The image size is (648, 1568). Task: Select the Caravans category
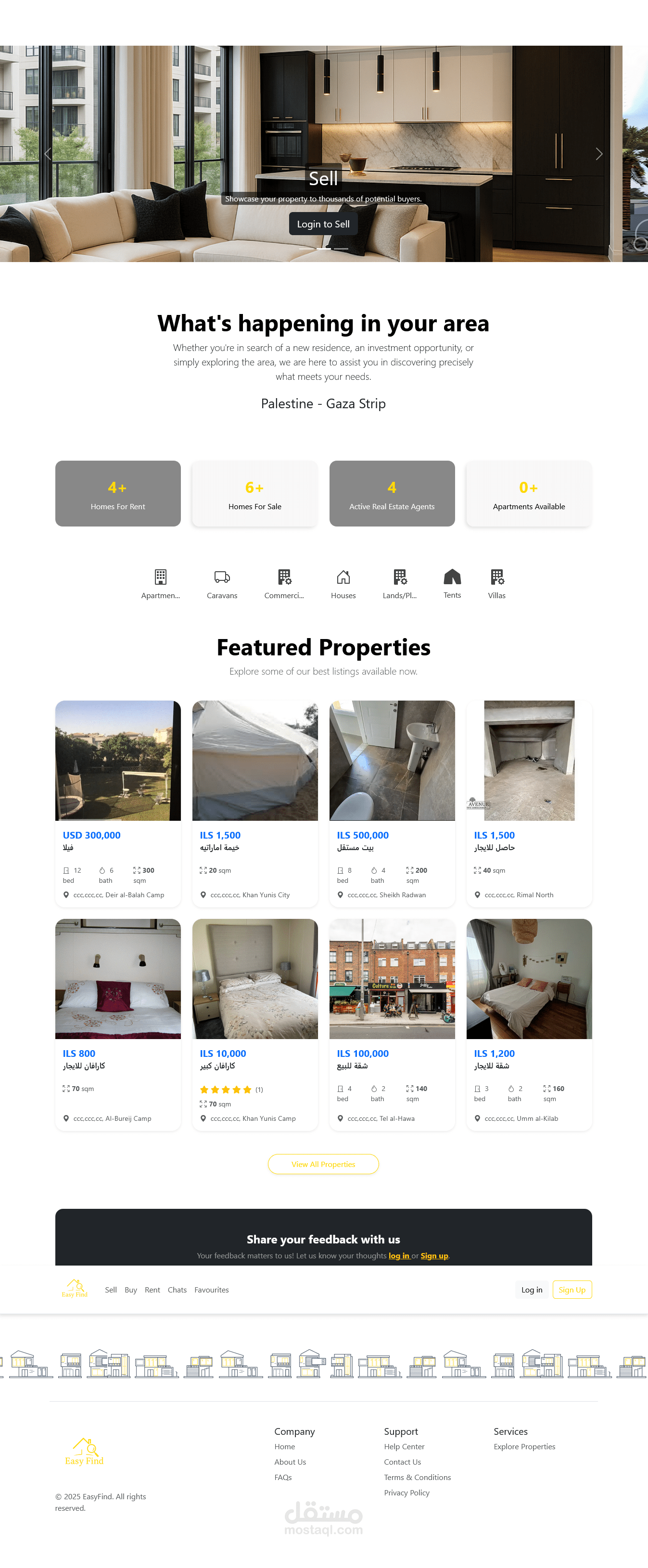click(x=222, y=584)
